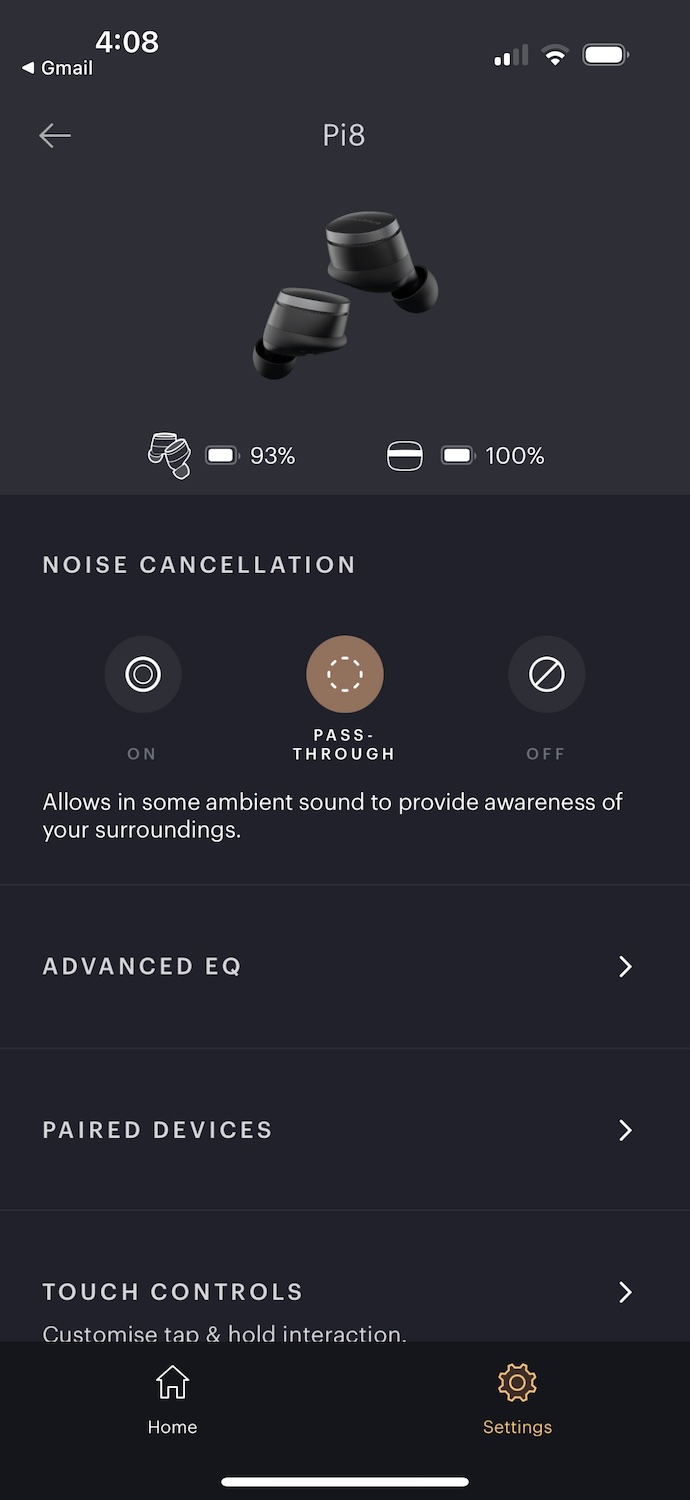The image size is (690, 1500).
Task: Switch noise cancellation Off
Action: click(x=547, y=675)
